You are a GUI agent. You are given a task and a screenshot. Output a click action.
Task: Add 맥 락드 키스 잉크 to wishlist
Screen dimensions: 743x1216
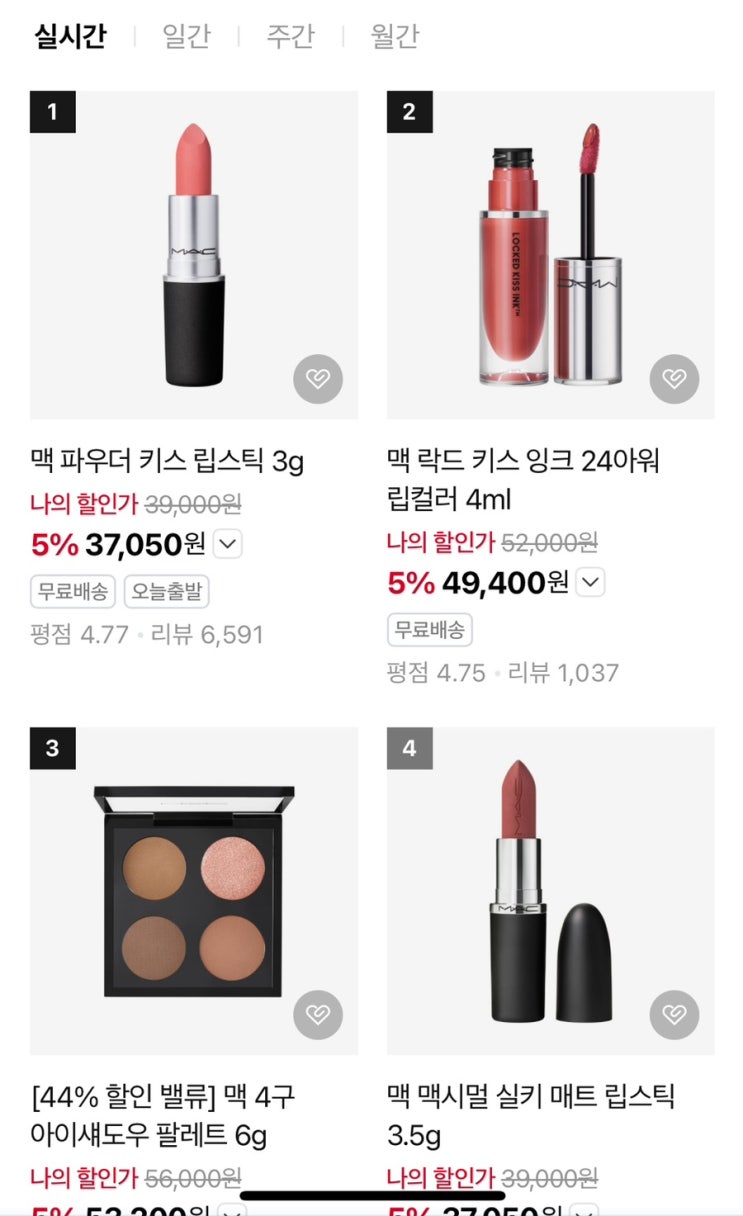[675, 379]
